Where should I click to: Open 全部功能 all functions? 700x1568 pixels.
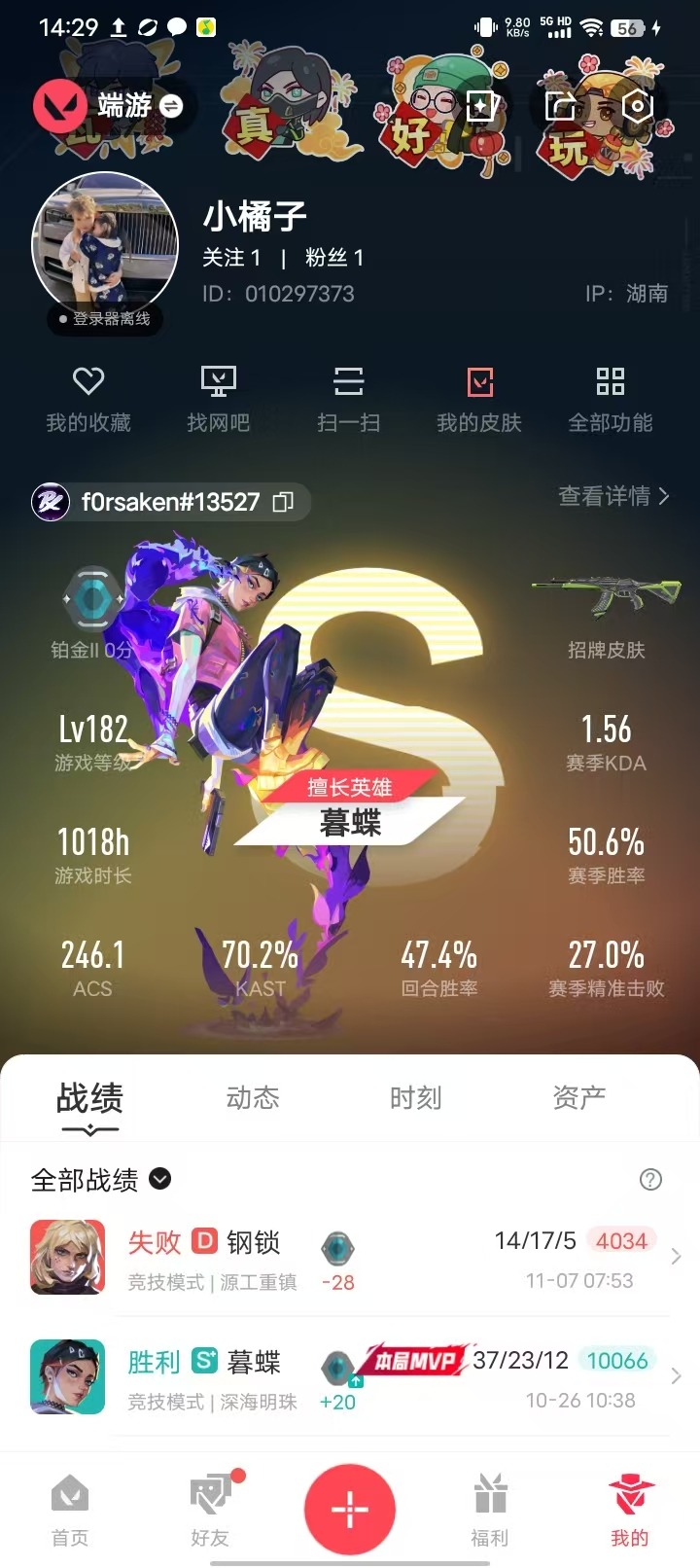point(610,399)
